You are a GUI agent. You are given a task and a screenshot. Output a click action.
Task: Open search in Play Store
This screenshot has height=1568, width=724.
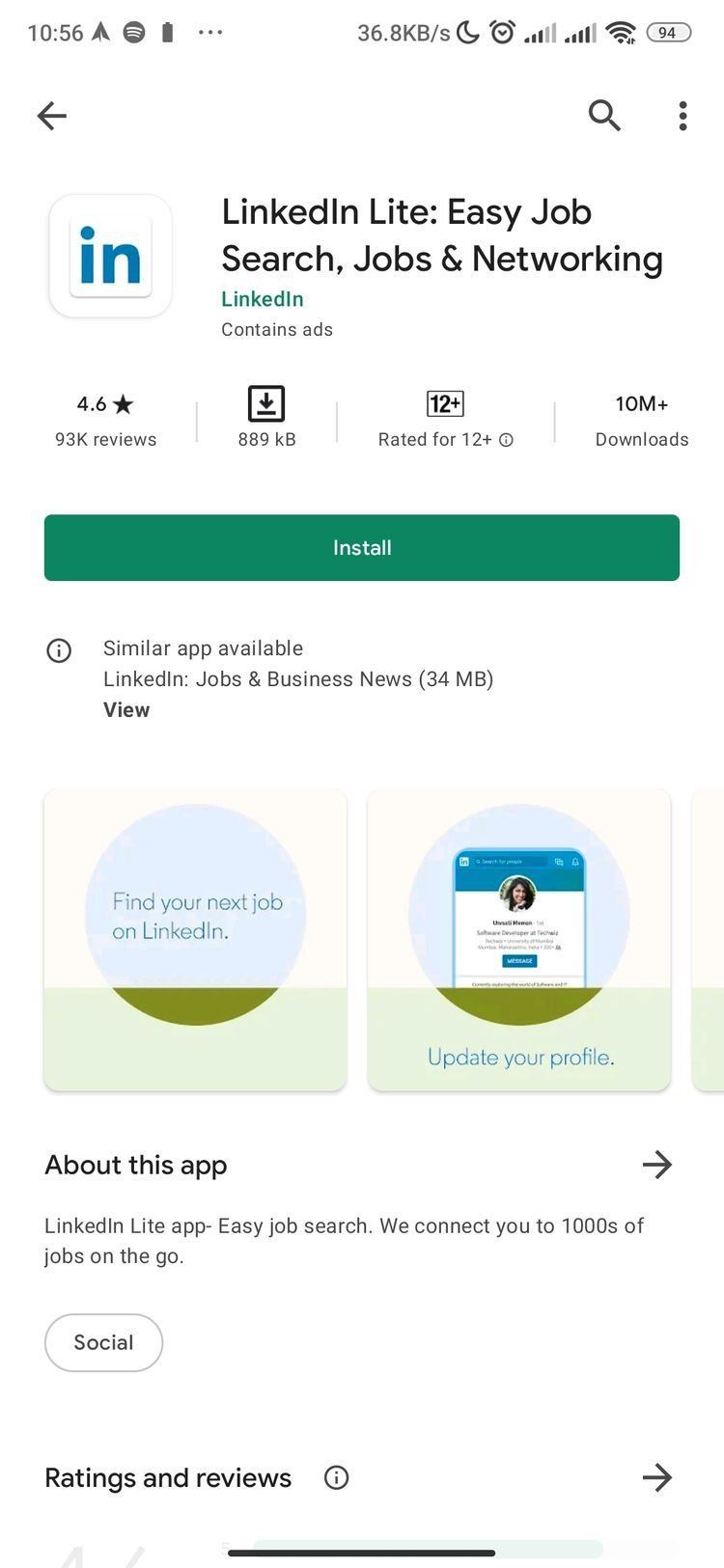604,116
